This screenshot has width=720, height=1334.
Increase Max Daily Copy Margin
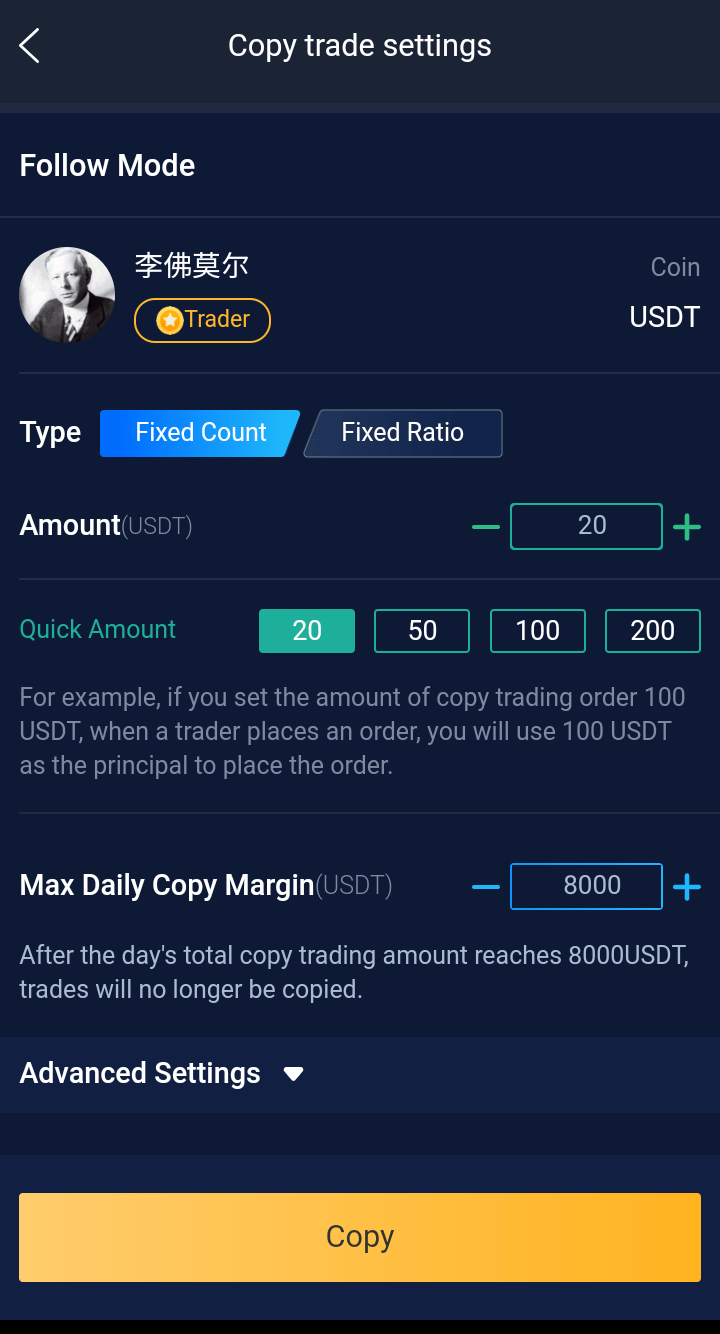click(687, 887)
